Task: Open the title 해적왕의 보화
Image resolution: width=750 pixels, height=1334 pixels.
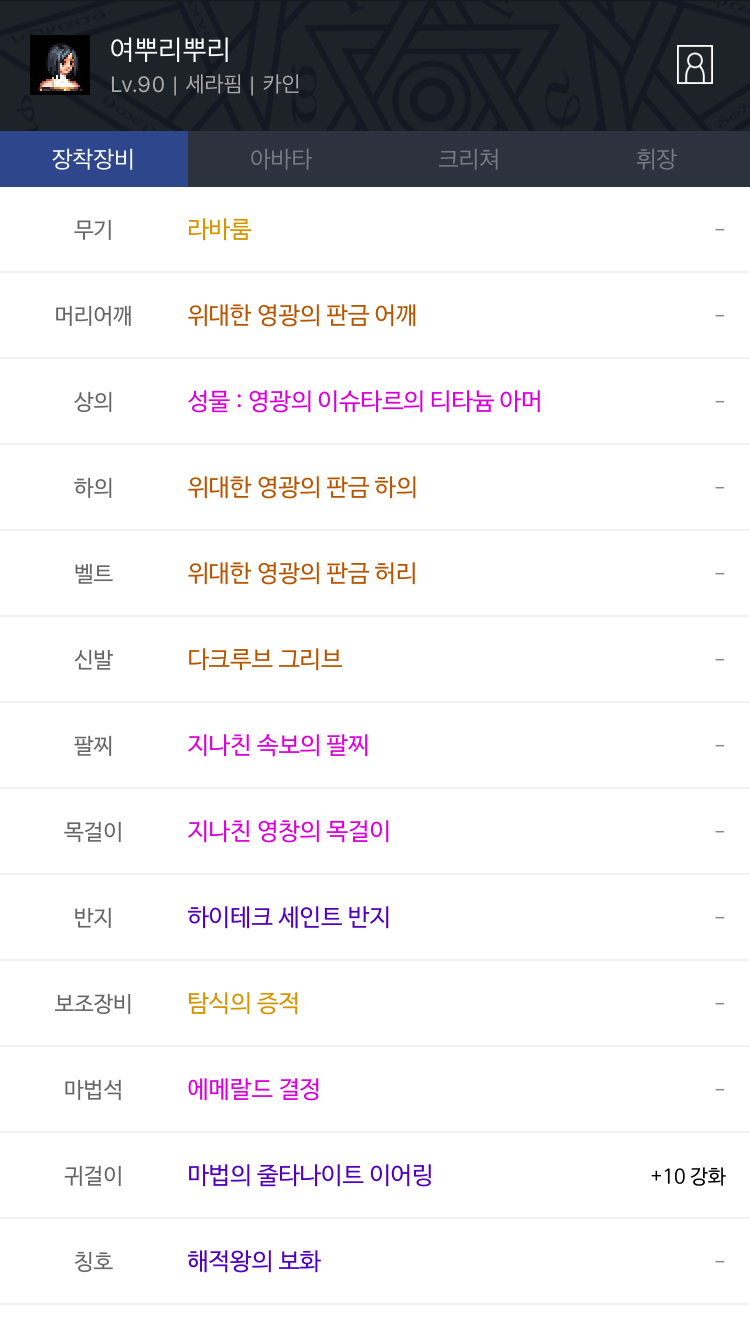Action: pos(375,1261)
